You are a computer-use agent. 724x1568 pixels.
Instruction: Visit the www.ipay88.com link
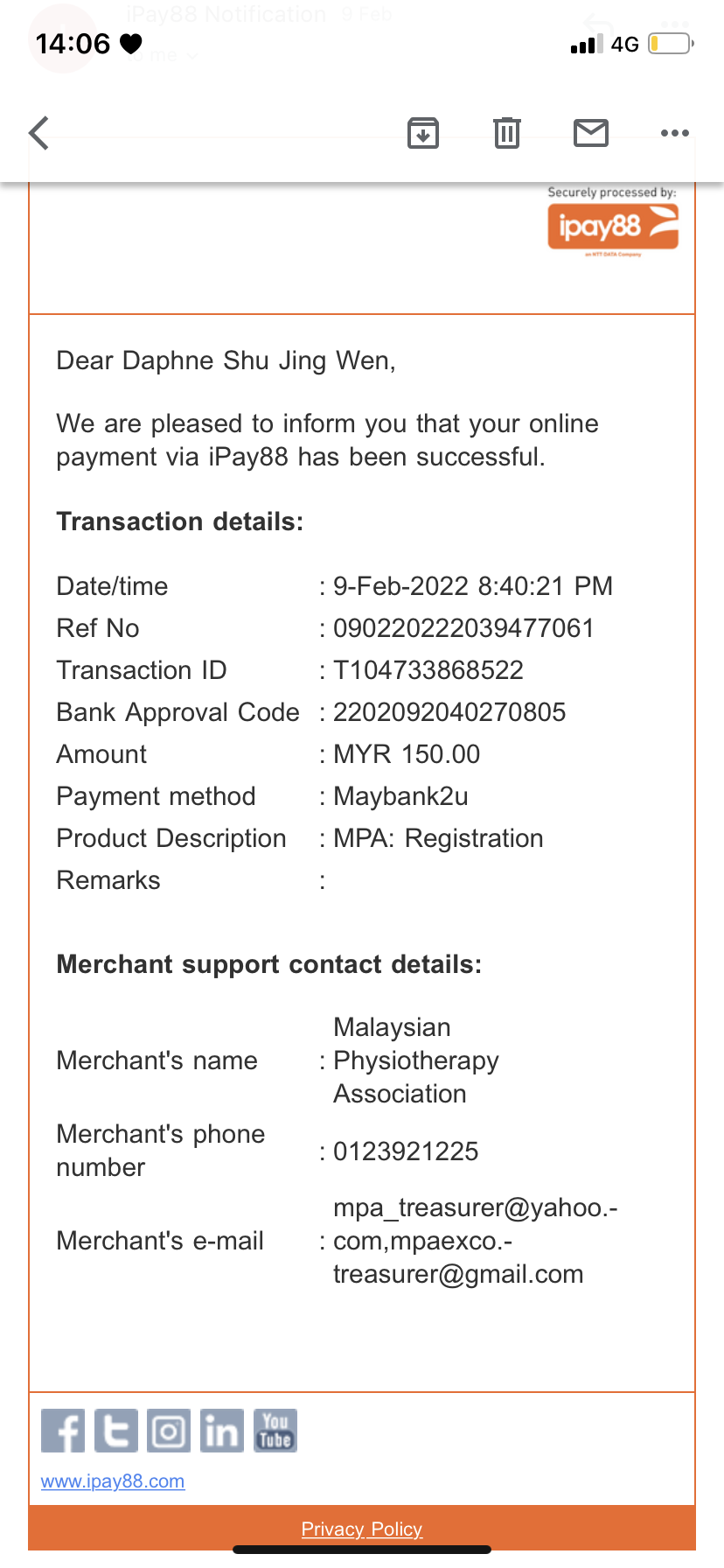tap(113, 1481)
